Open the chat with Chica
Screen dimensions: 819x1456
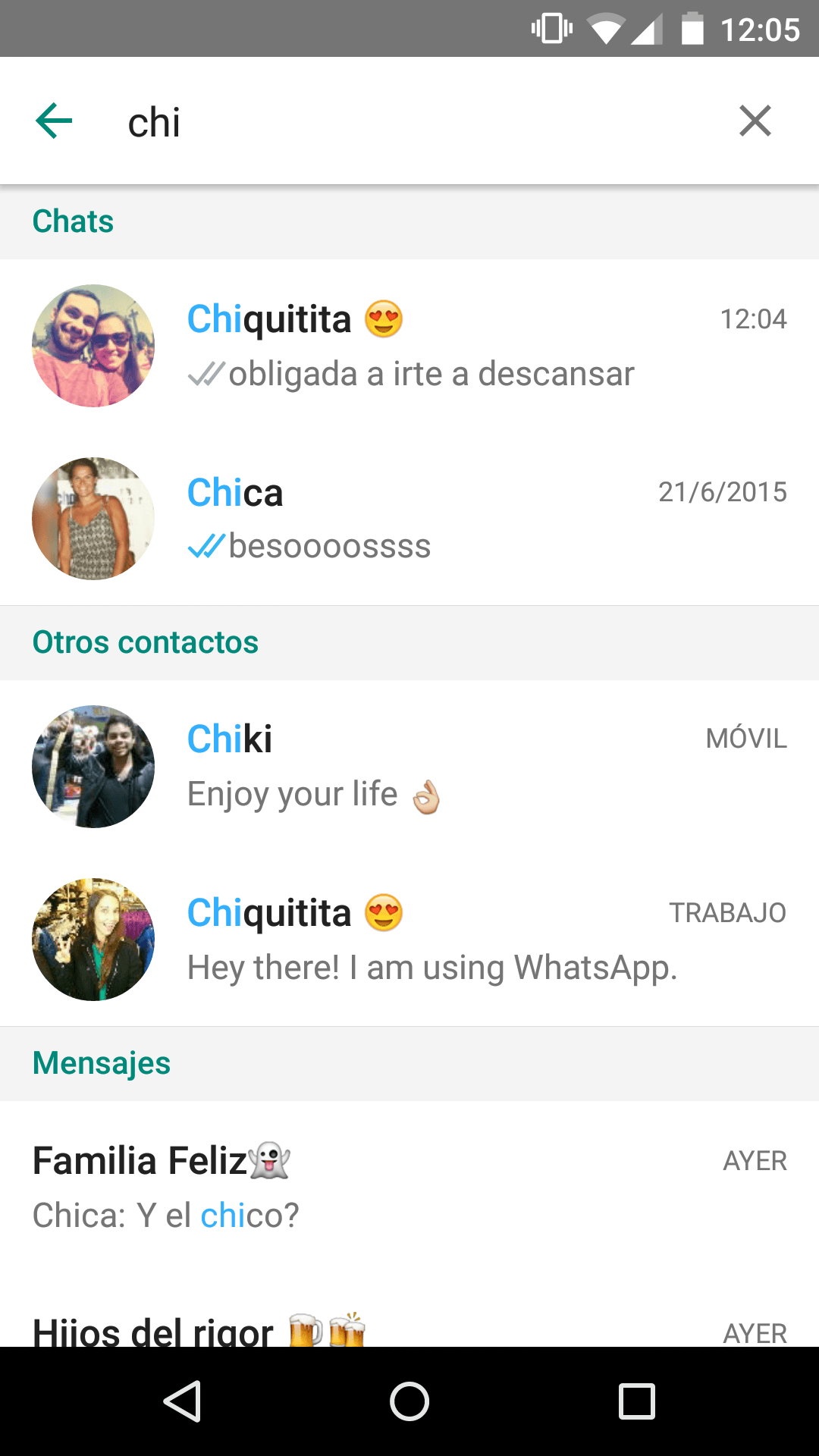(x=485, y=519)
